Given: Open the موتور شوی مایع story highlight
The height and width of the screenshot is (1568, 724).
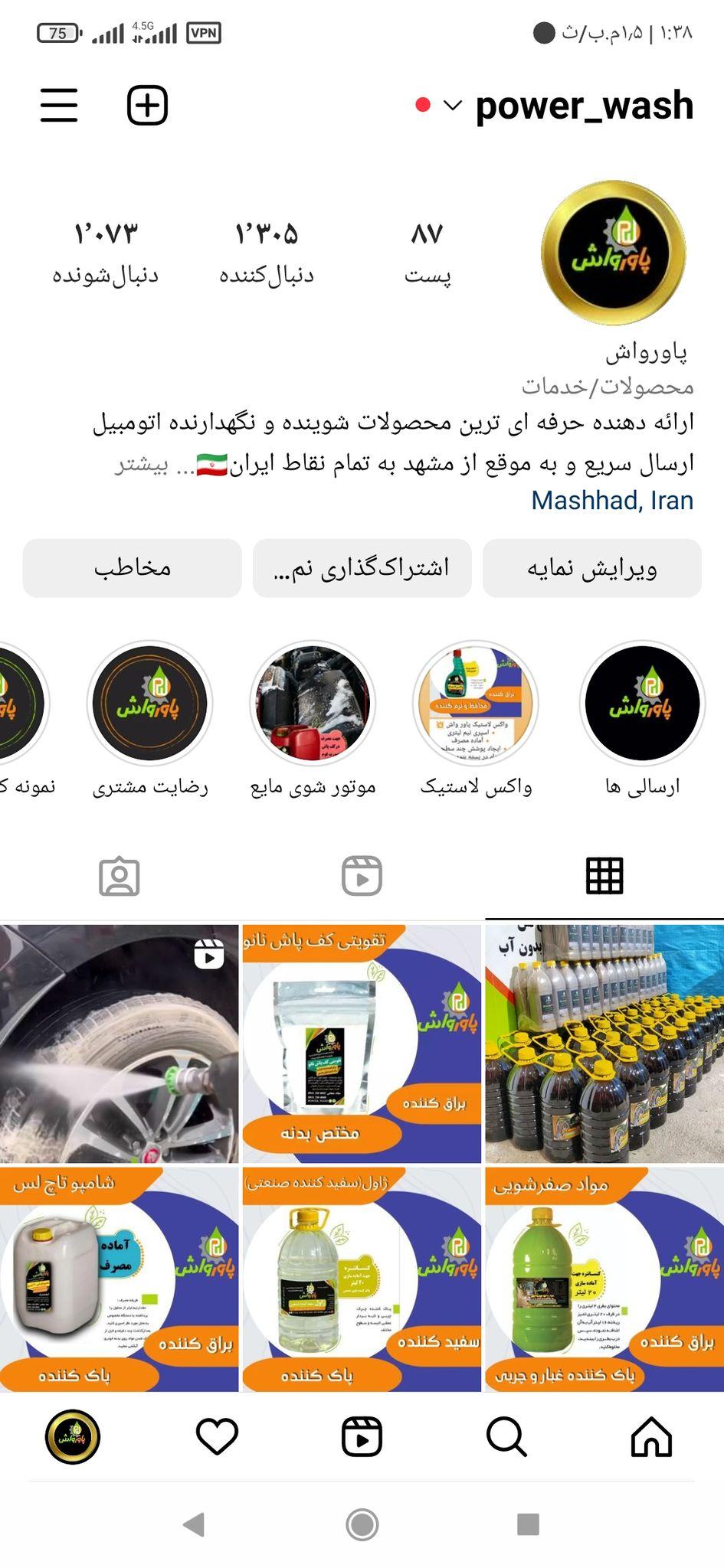Looking at the screenshot, I should tap(313, 704).
